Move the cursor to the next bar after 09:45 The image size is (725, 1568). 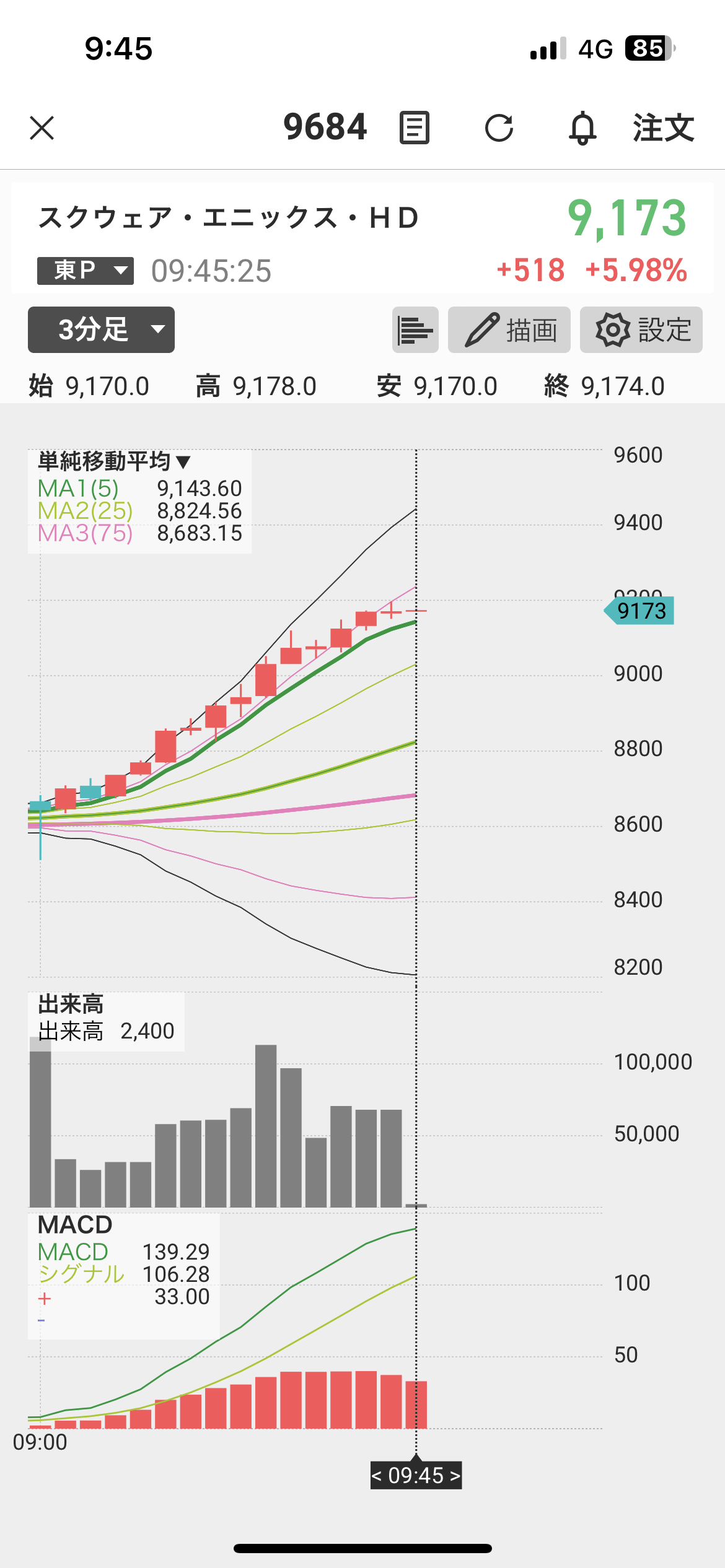(x=455, y=1476)
